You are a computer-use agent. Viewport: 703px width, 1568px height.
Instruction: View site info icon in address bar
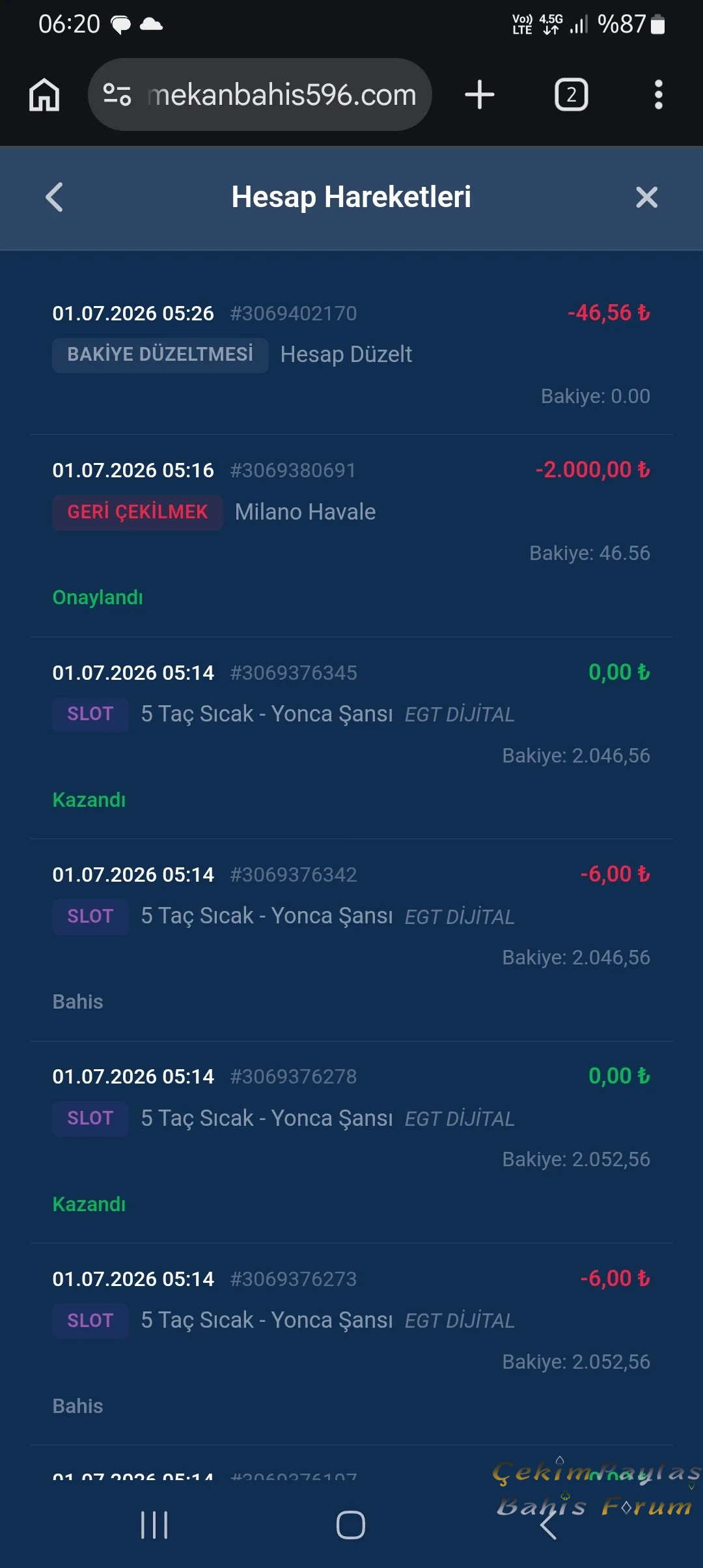(x=118, y=95)
